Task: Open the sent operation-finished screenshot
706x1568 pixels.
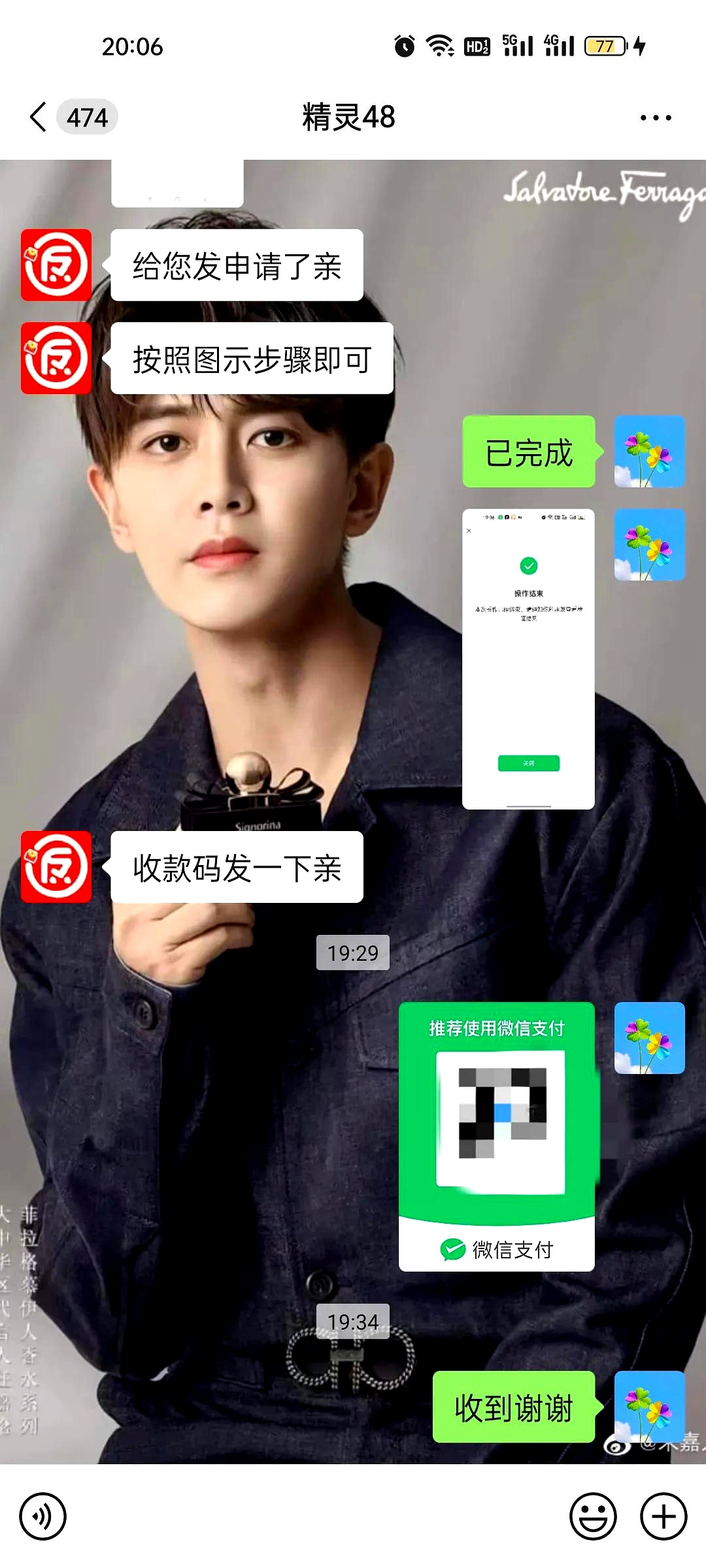Action: point(528,659)
